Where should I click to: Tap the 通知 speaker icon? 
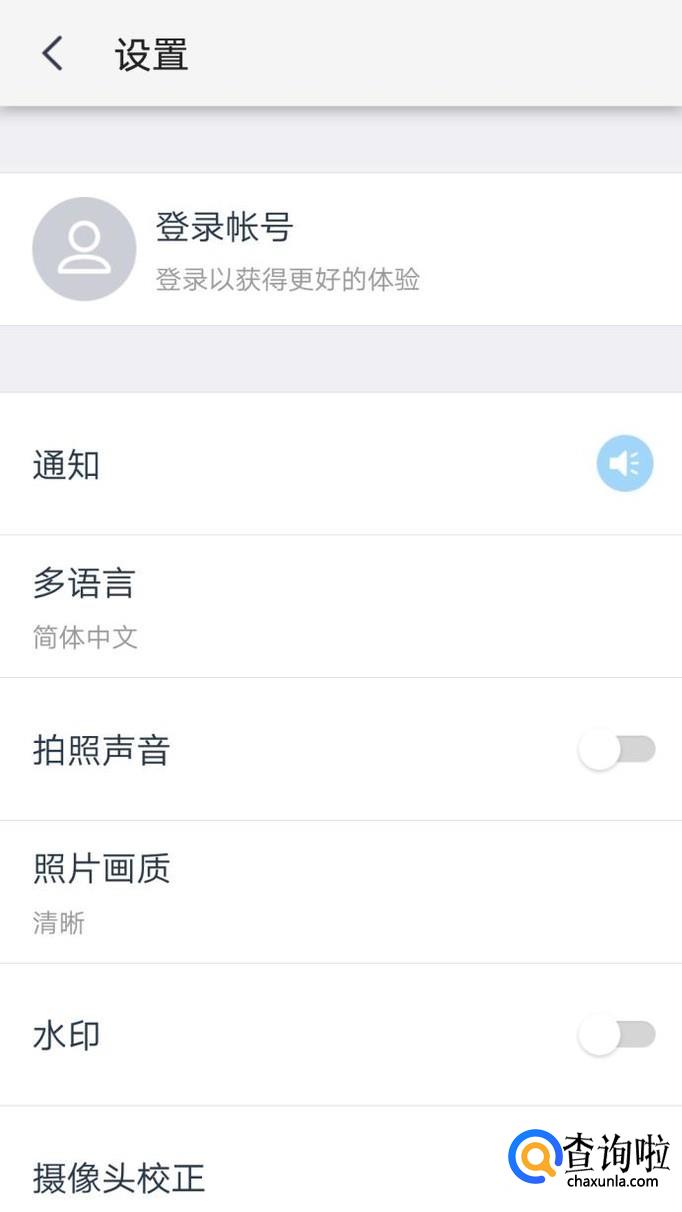pos(625,464)
